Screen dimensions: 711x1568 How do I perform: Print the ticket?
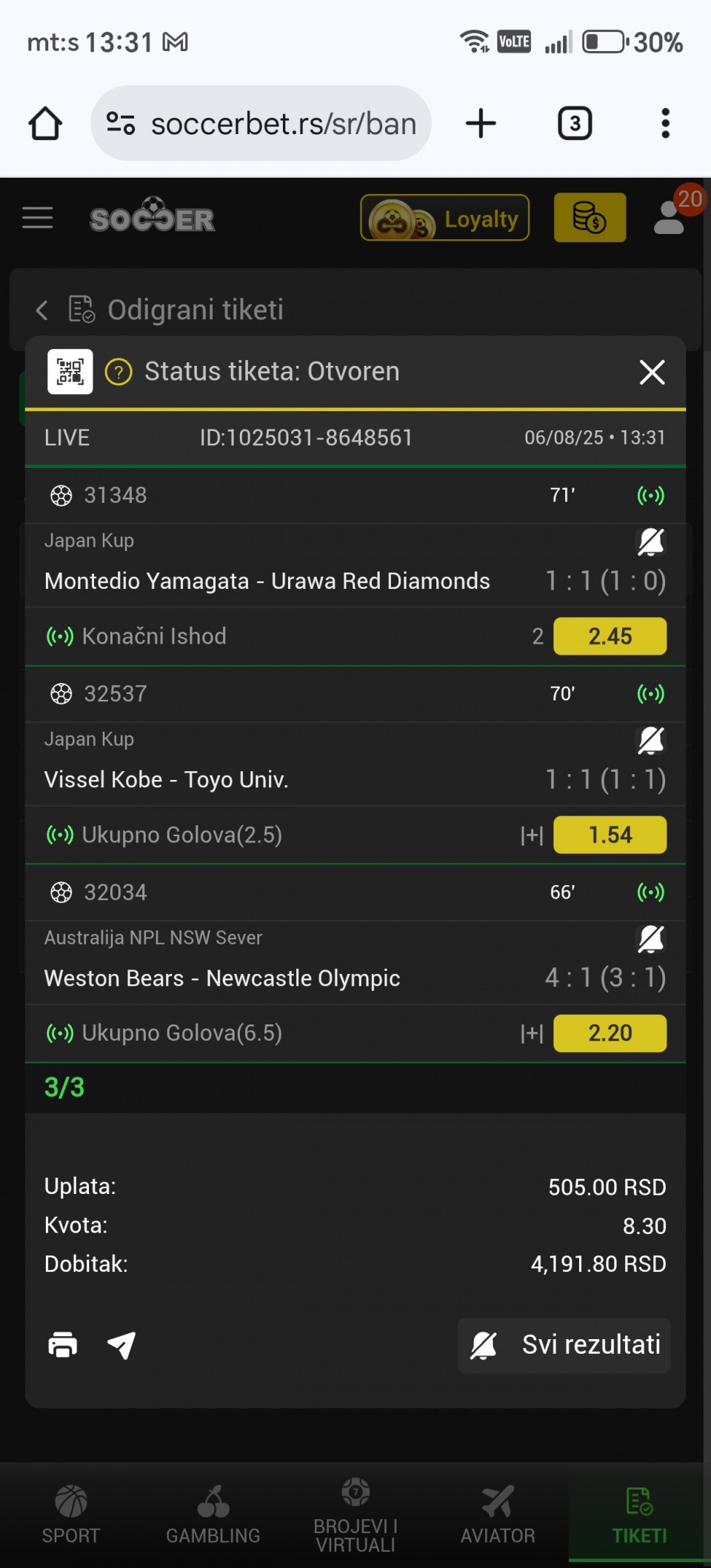point(63,1344)
